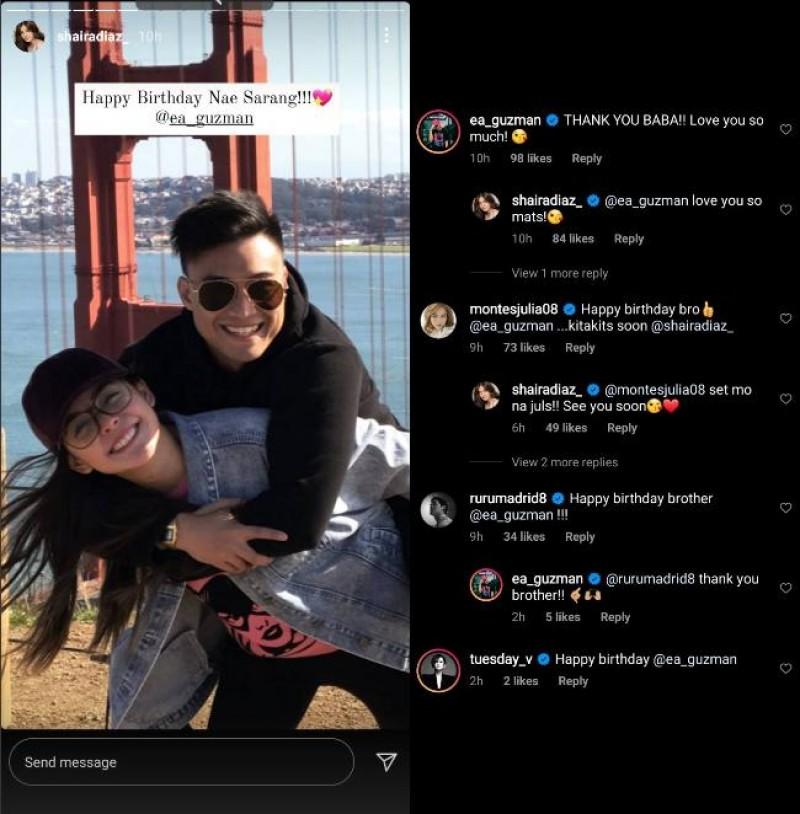
Task: Open the story overflow menu
Action: pyautogui.click(x=386, y=35)
